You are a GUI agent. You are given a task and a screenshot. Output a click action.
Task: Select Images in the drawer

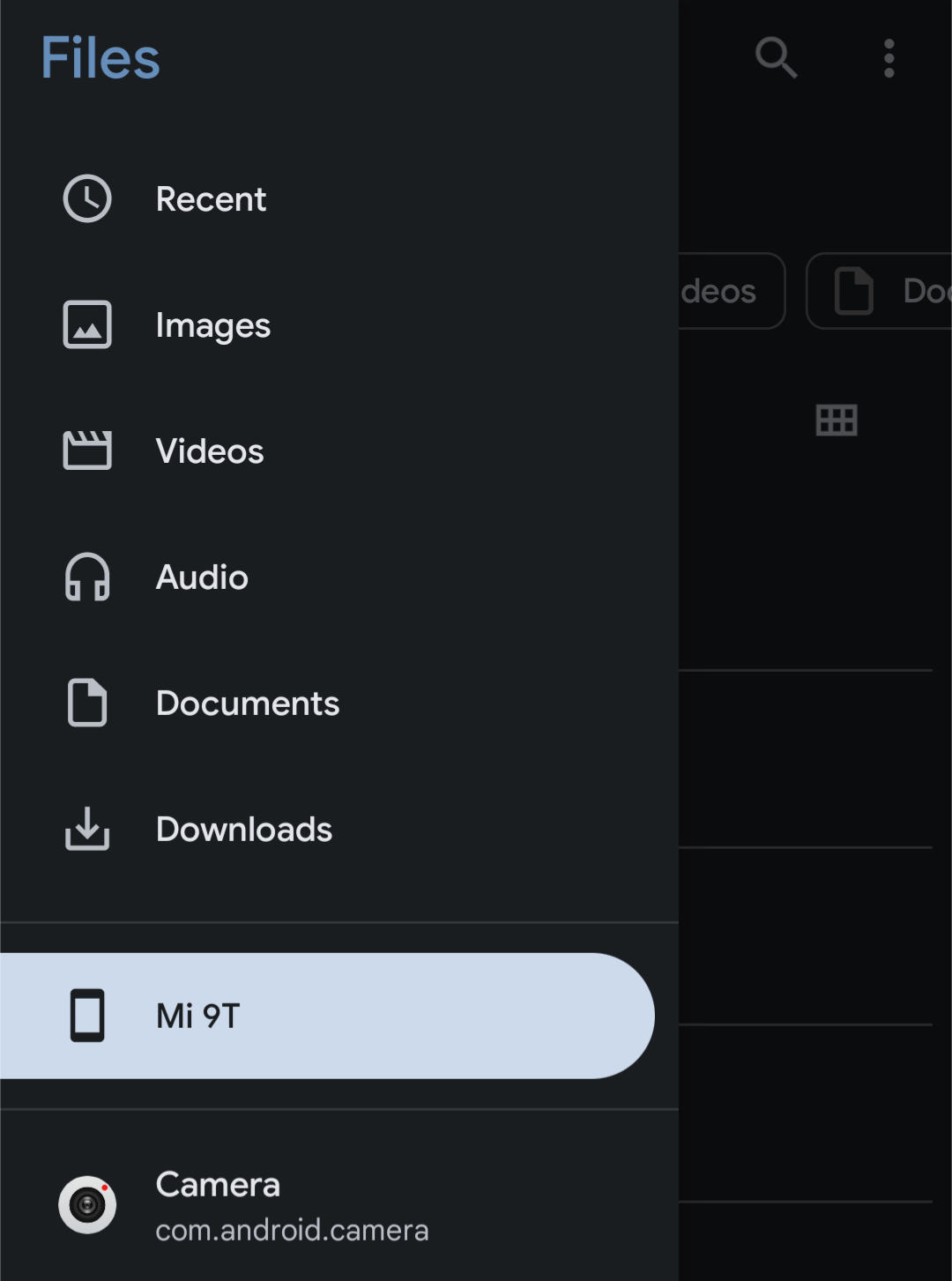pos(213,325)
